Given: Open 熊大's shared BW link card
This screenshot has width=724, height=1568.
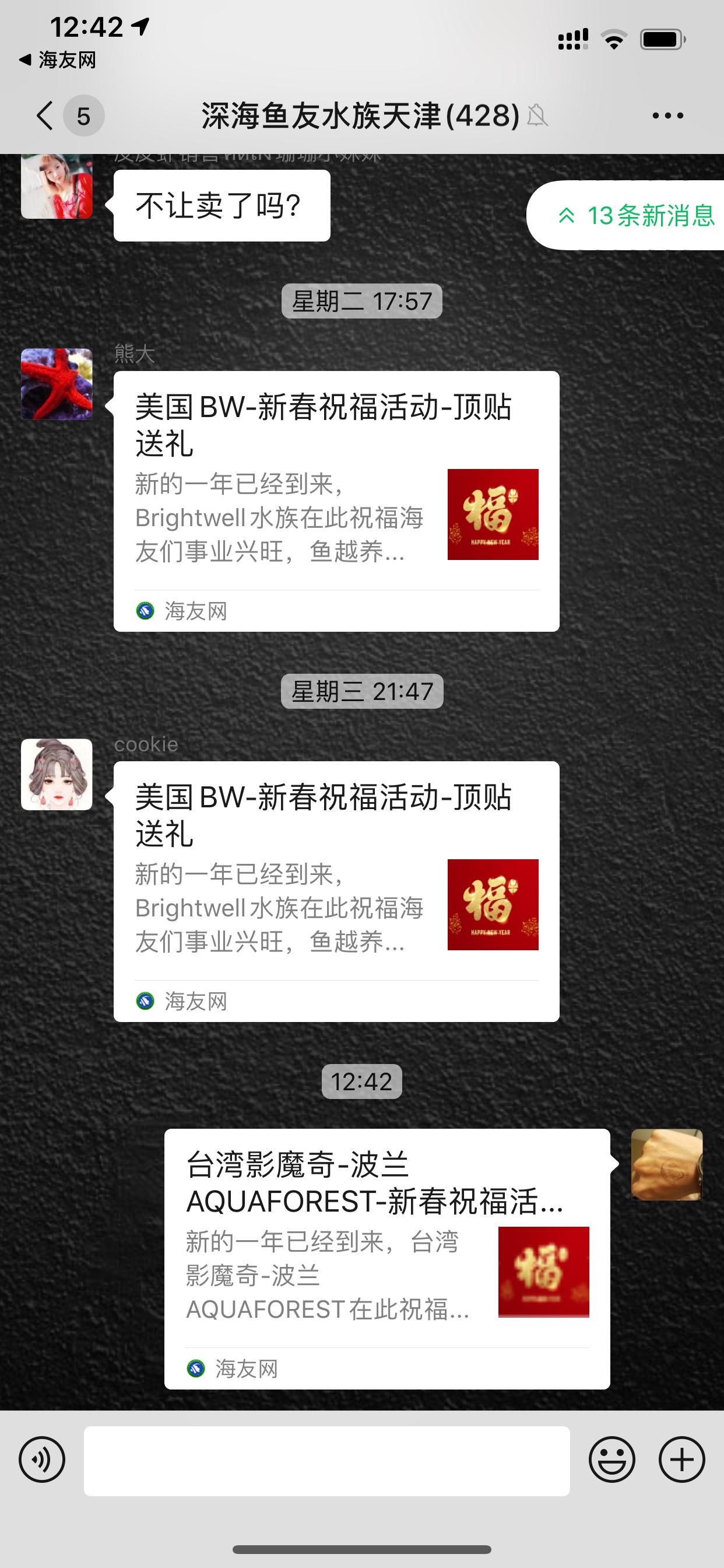Looking at the screenshot, I should pos(336,501).
